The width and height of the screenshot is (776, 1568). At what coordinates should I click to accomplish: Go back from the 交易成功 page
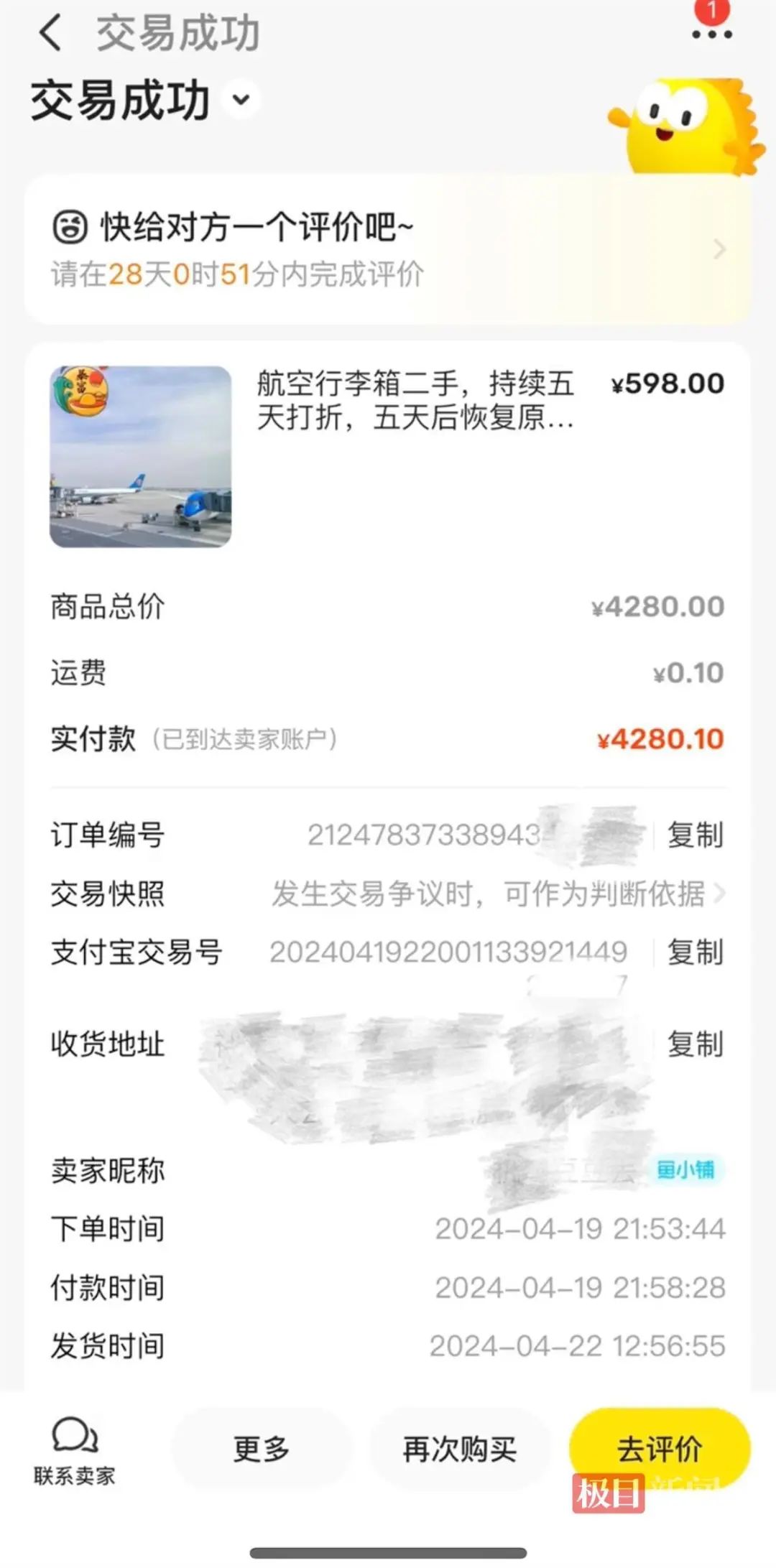[50, 33]
